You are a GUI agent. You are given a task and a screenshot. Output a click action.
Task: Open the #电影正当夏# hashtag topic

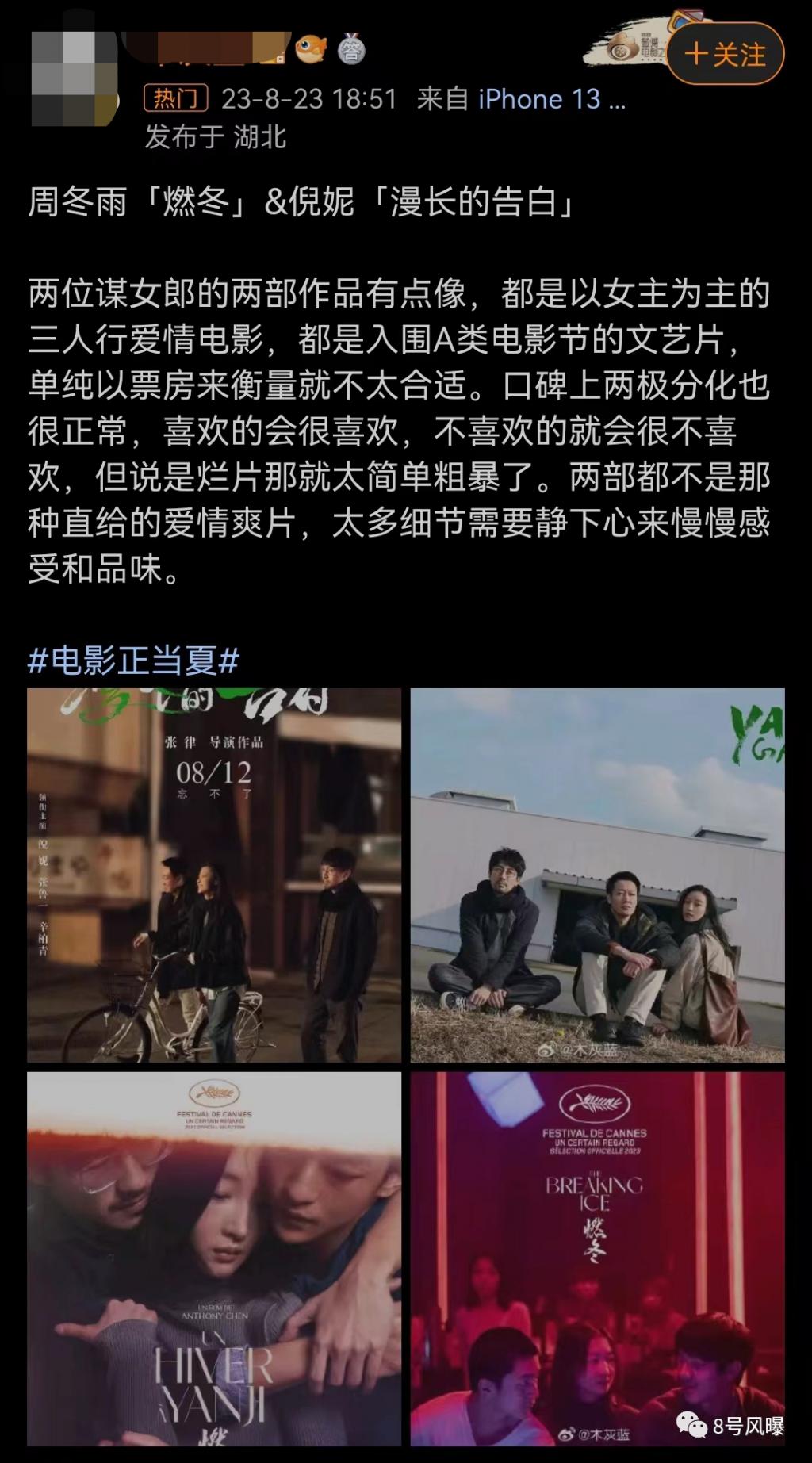pos(133,660)
